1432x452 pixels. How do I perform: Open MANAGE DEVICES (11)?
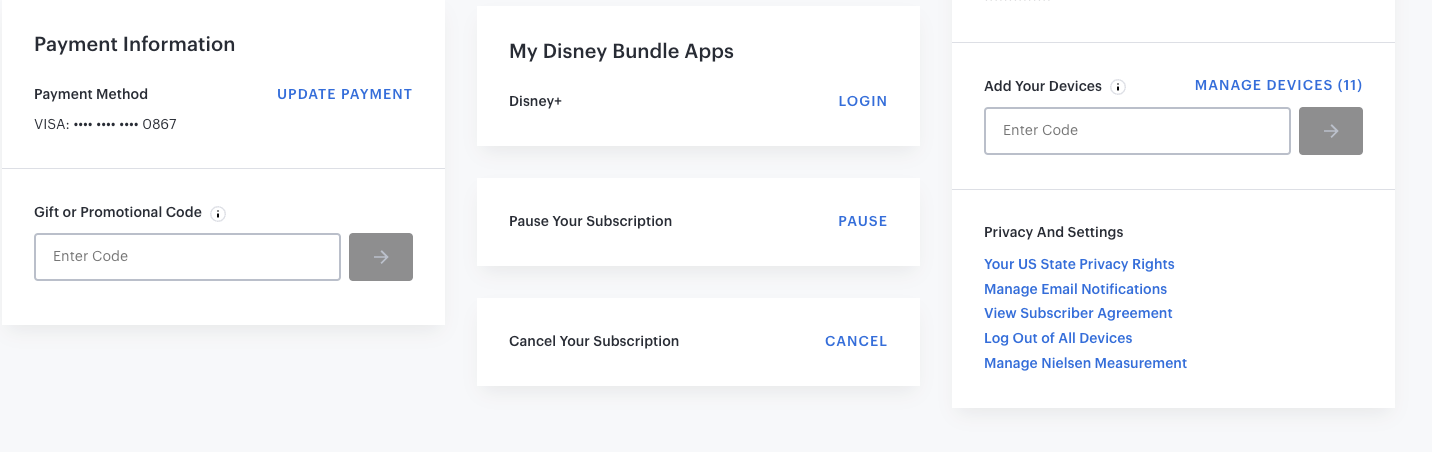[1278, 86]
